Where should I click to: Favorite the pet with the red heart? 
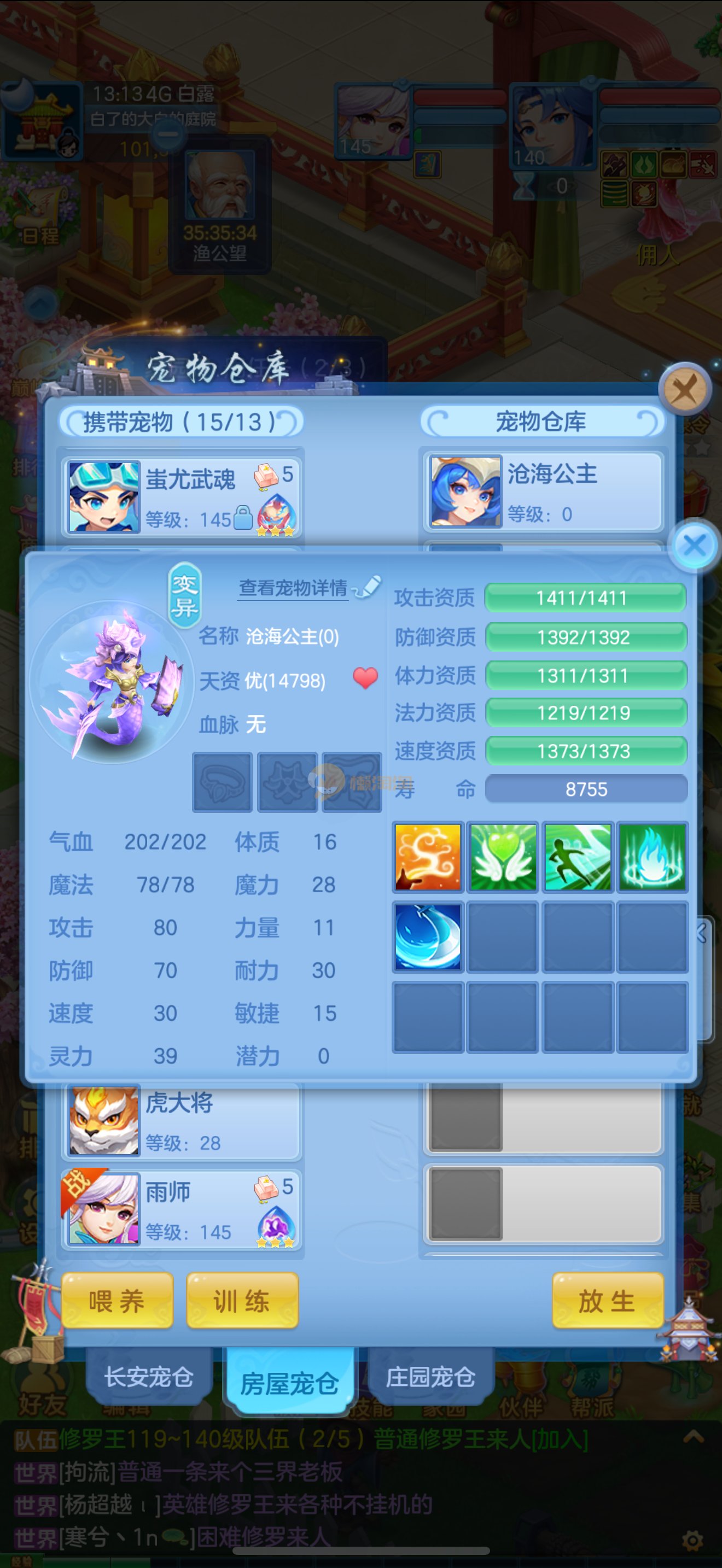(x=365, y=677)
